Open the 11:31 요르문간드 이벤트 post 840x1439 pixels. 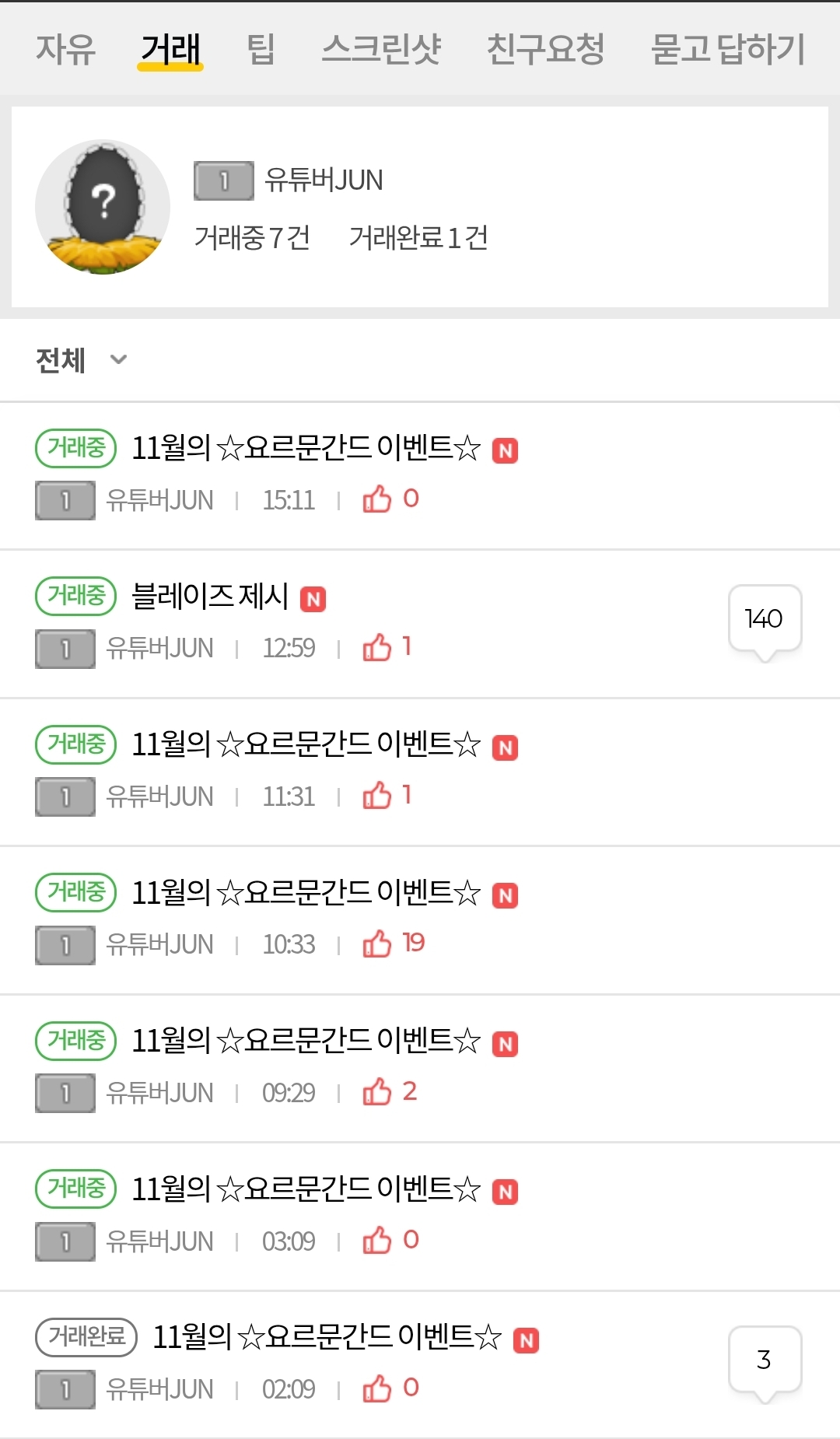tap(306, 744)
